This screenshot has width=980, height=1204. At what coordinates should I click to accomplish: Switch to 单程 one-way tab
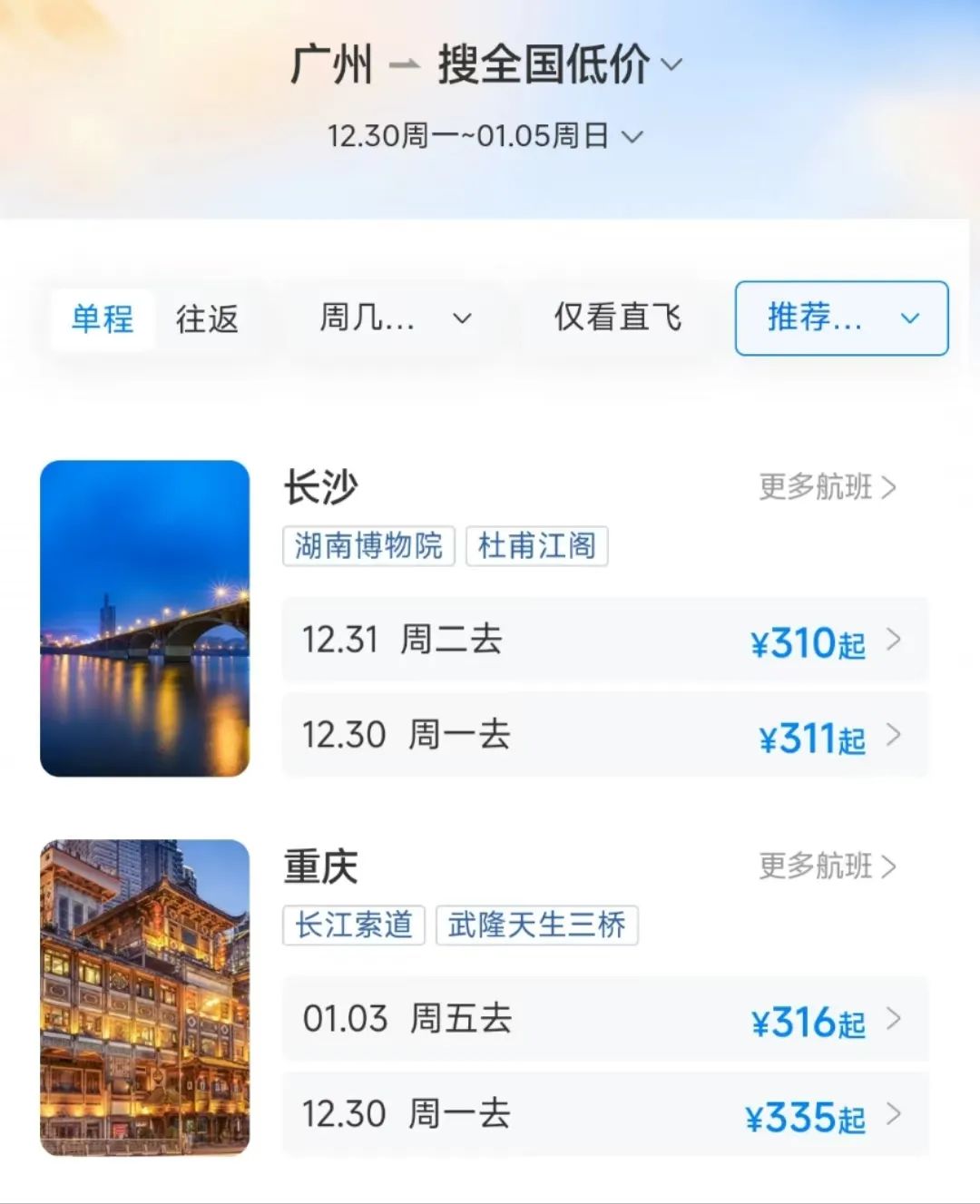click(x=103, y=319)
